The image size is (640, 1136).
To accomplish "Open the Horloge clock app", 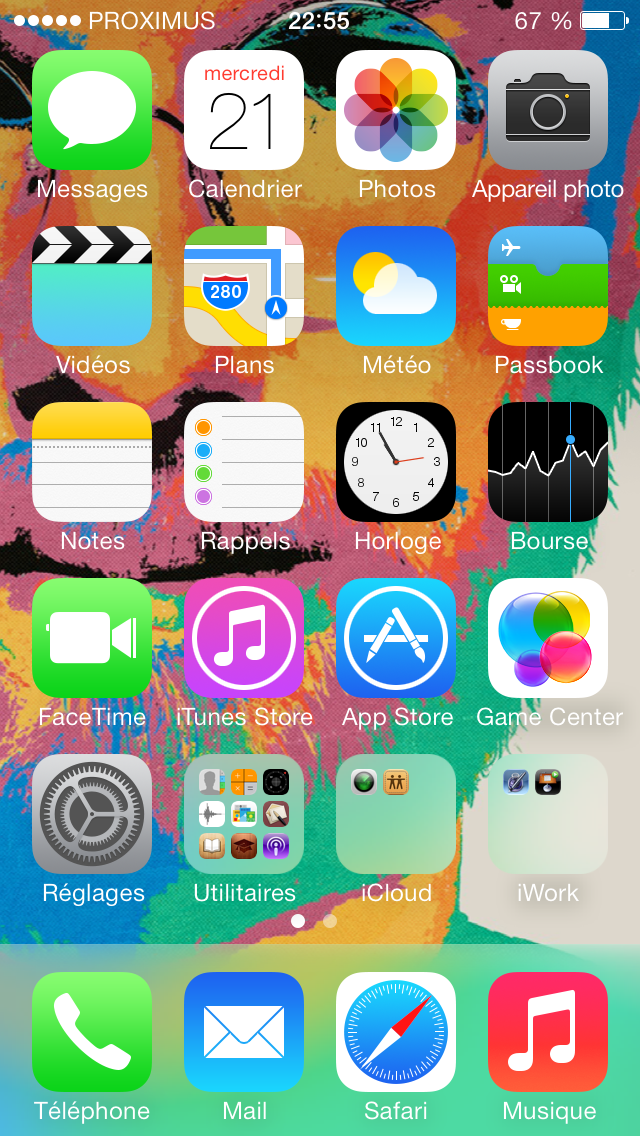I will click(x=396, y=462).
